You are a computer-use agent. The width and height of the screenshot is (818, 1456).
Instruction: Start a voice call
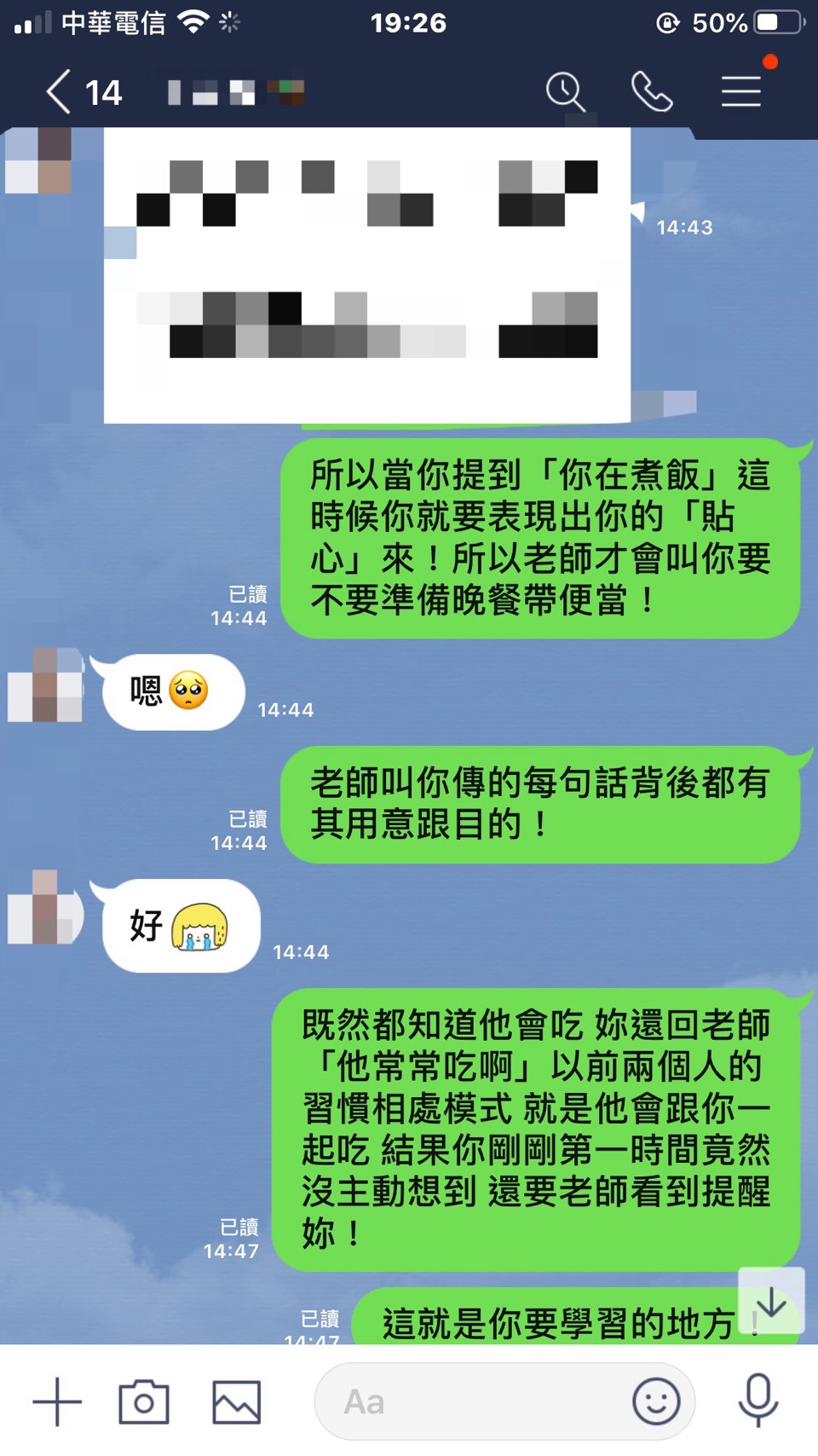coord(652,91)
